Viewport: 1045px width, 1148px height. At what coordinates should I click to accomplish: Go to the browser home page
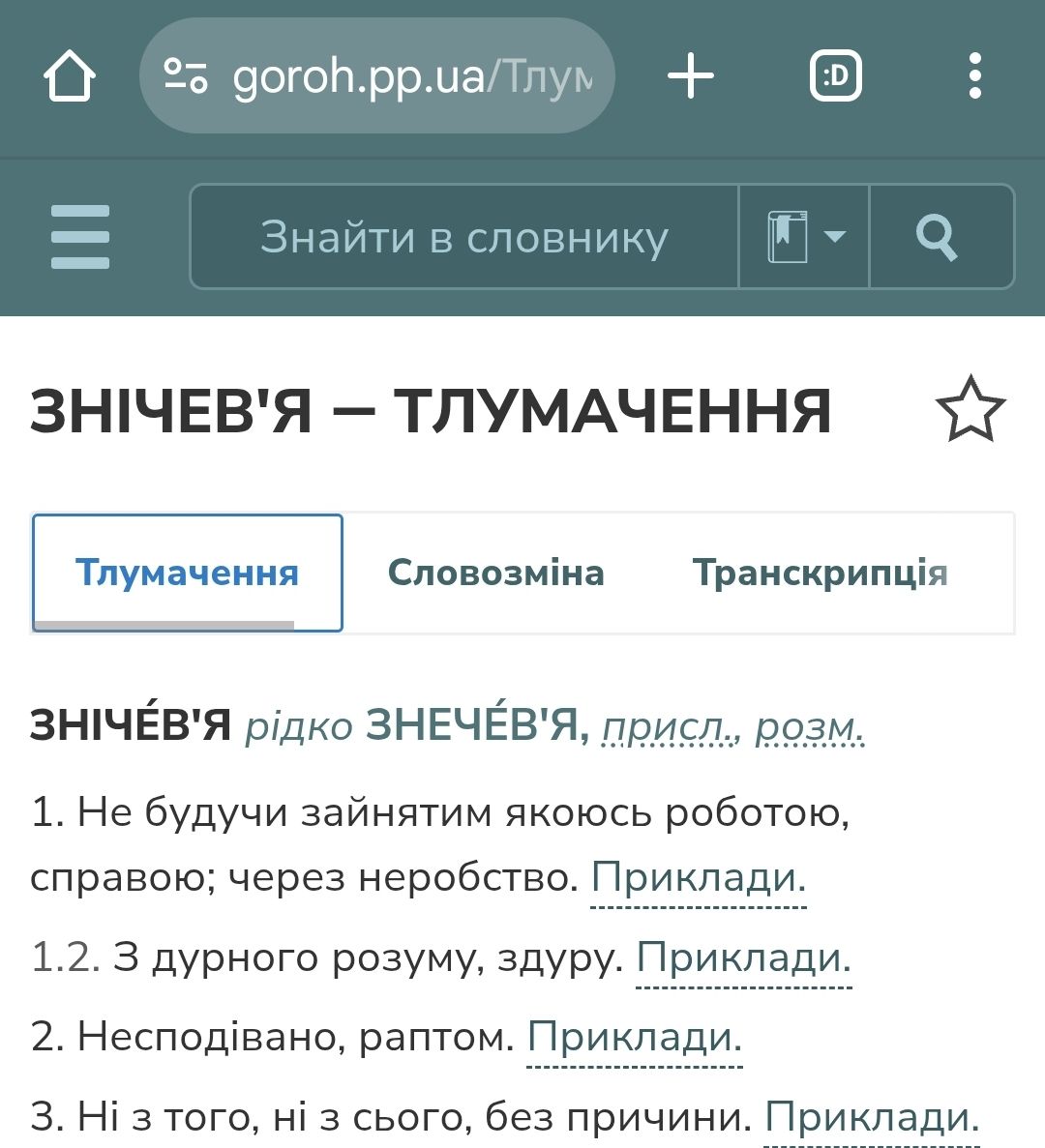coord(70,76)
